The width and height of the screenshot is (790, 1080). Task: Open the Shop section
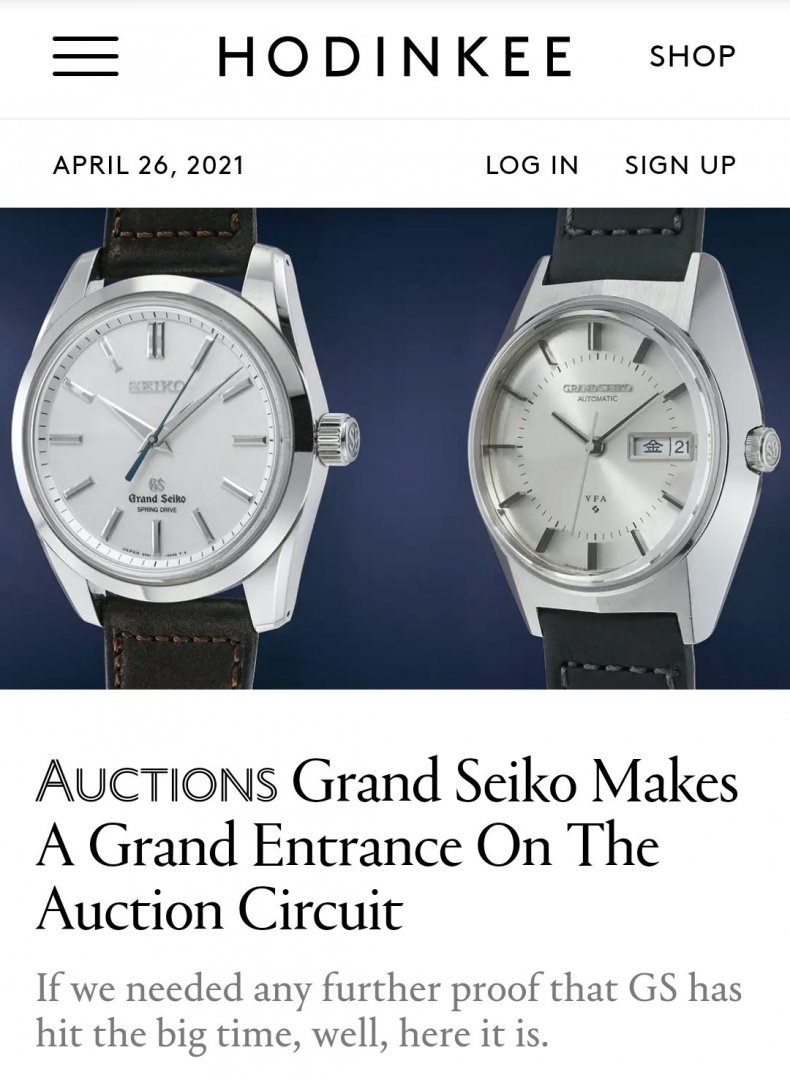click(692, 56)
